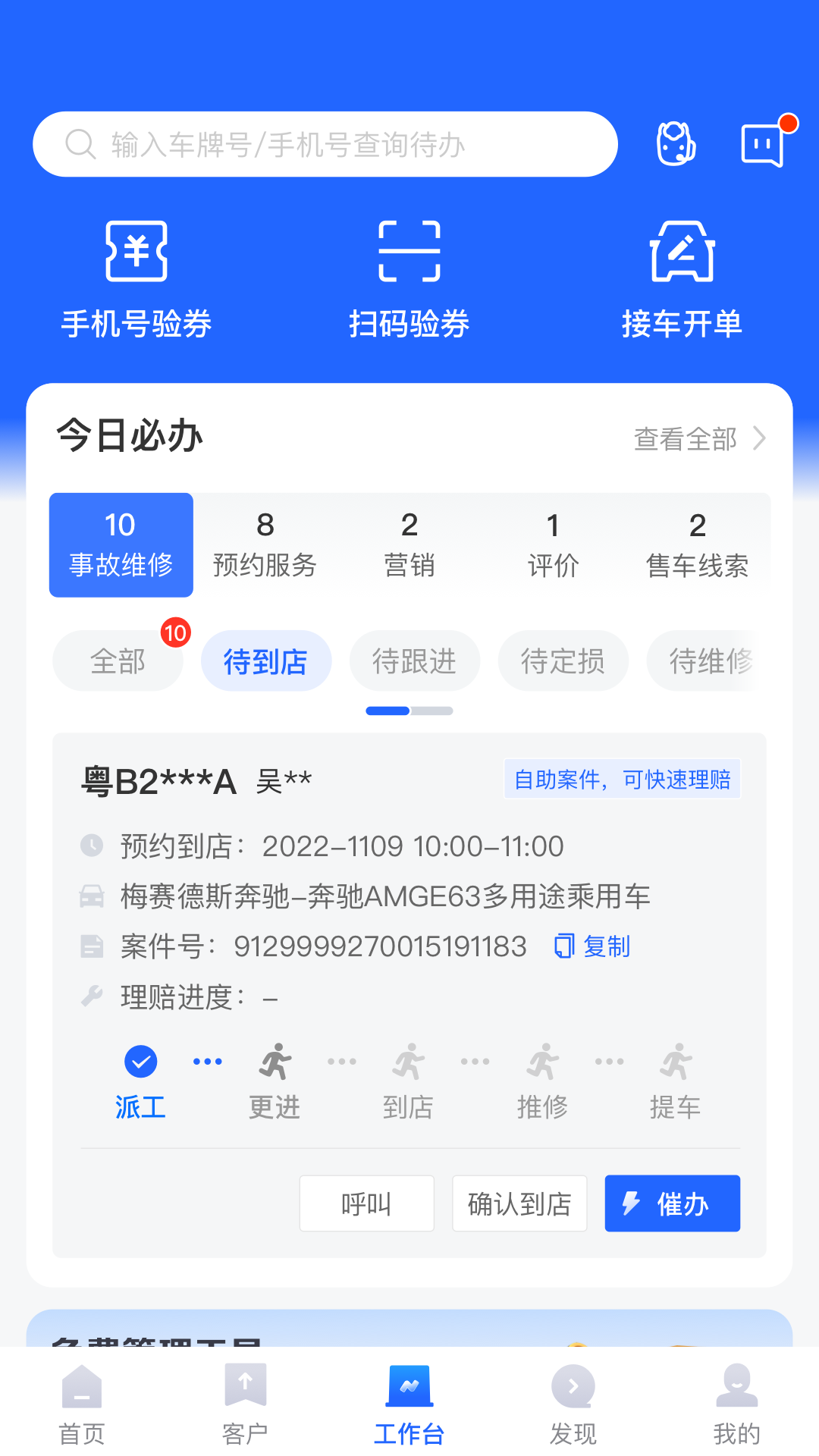Screen dimensions: 819x1456
Task: Open the robot assistant icon
Action: click(676, 144)
